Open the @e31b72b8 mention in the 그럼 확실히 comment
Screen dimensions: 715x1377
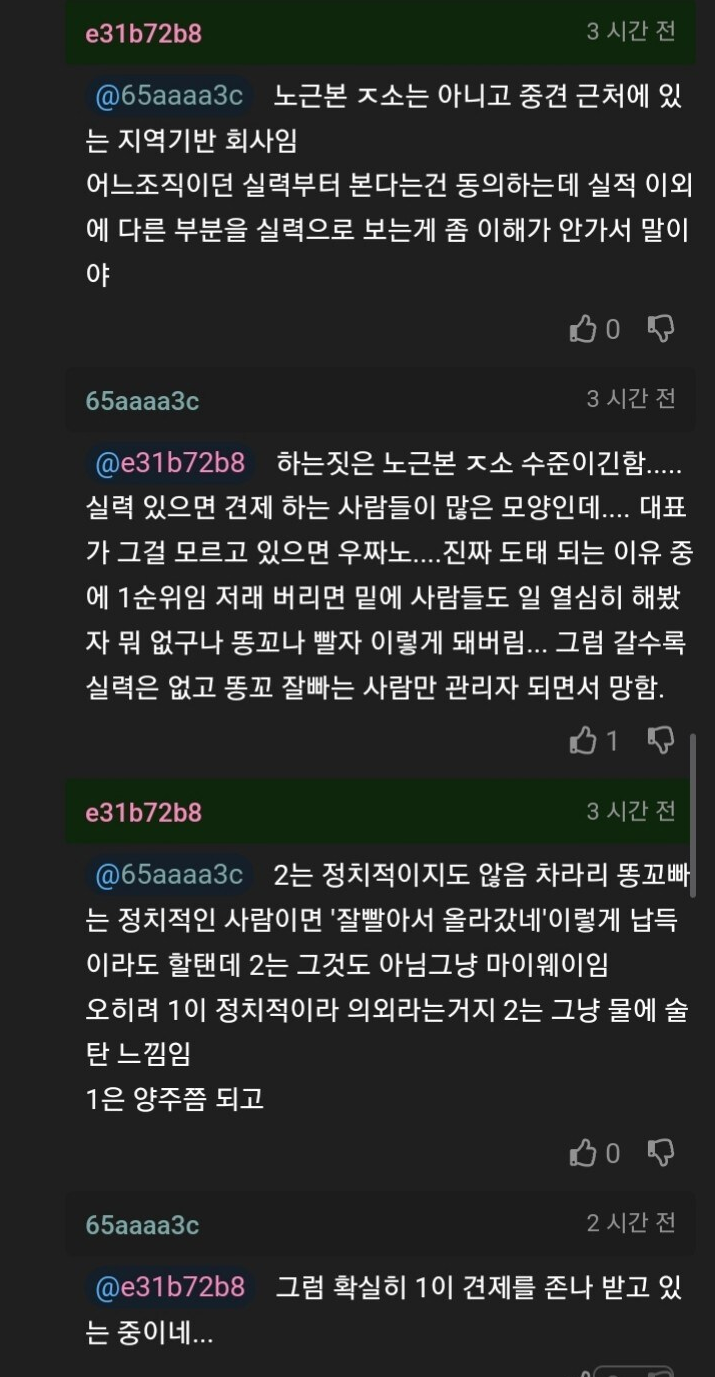(x=169, y=1286)
